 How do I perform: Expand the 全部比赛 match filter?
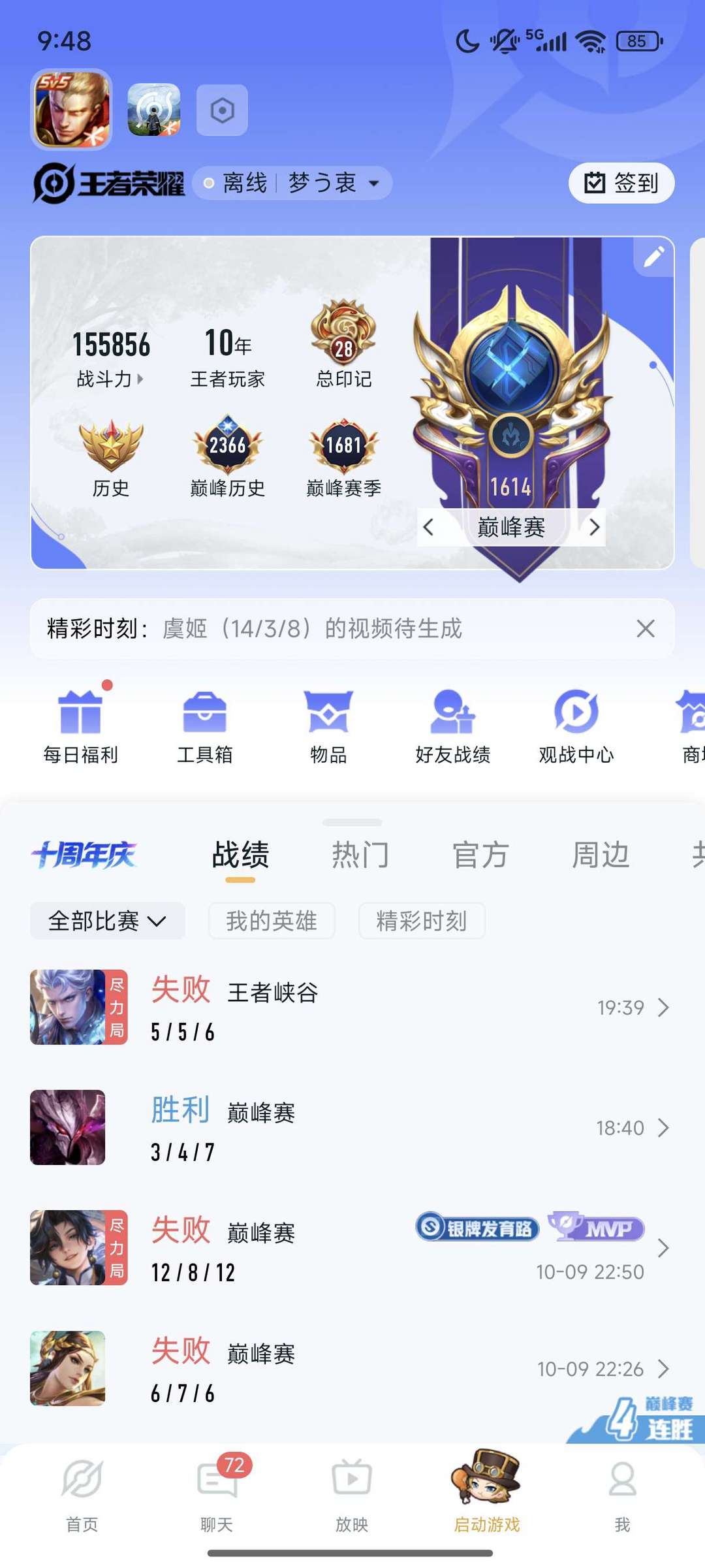point(108,921)
